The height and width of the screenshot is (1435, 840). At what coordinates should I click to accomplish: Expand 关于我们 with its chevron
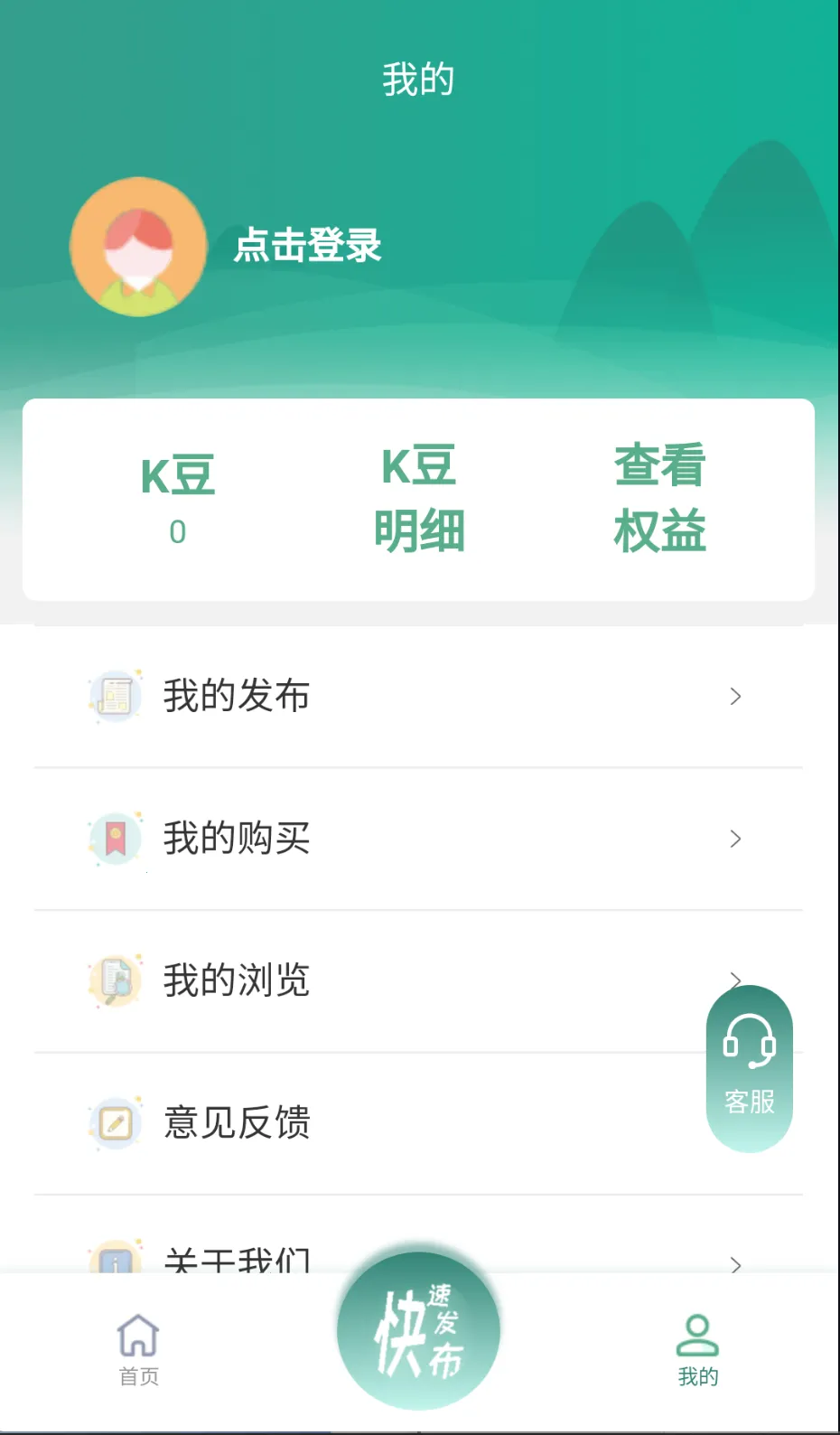[736, 1263]
